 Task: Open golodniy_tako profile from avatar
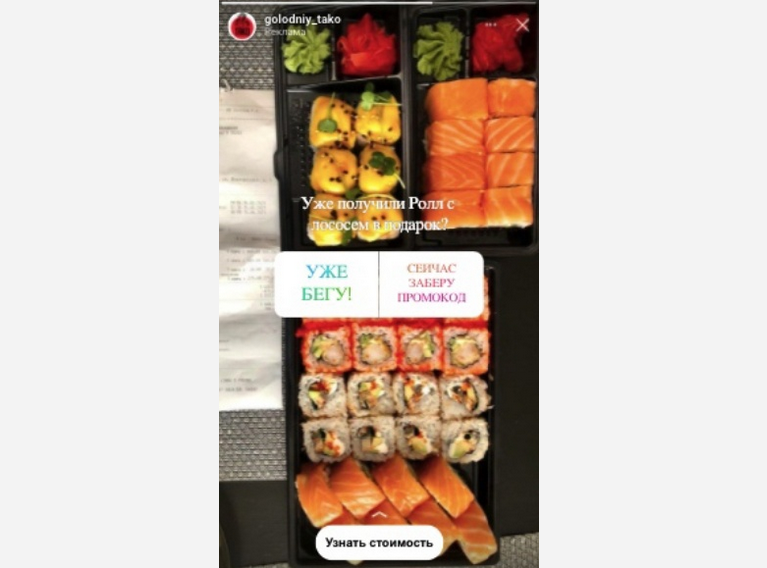point(241,26)
